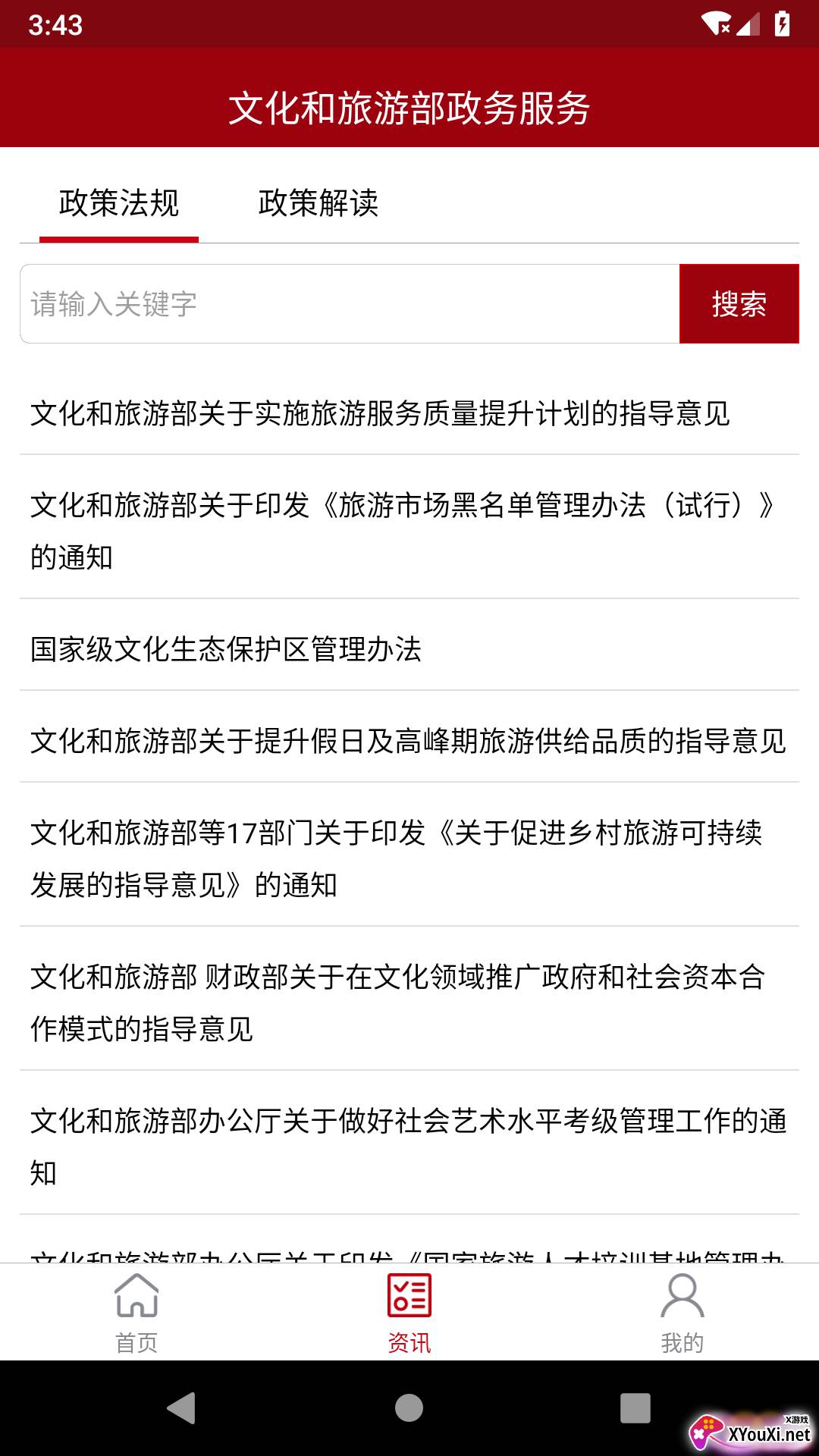Go to the 首页 bottom tab
The image size is (819, 1456).
point(136,1313)
